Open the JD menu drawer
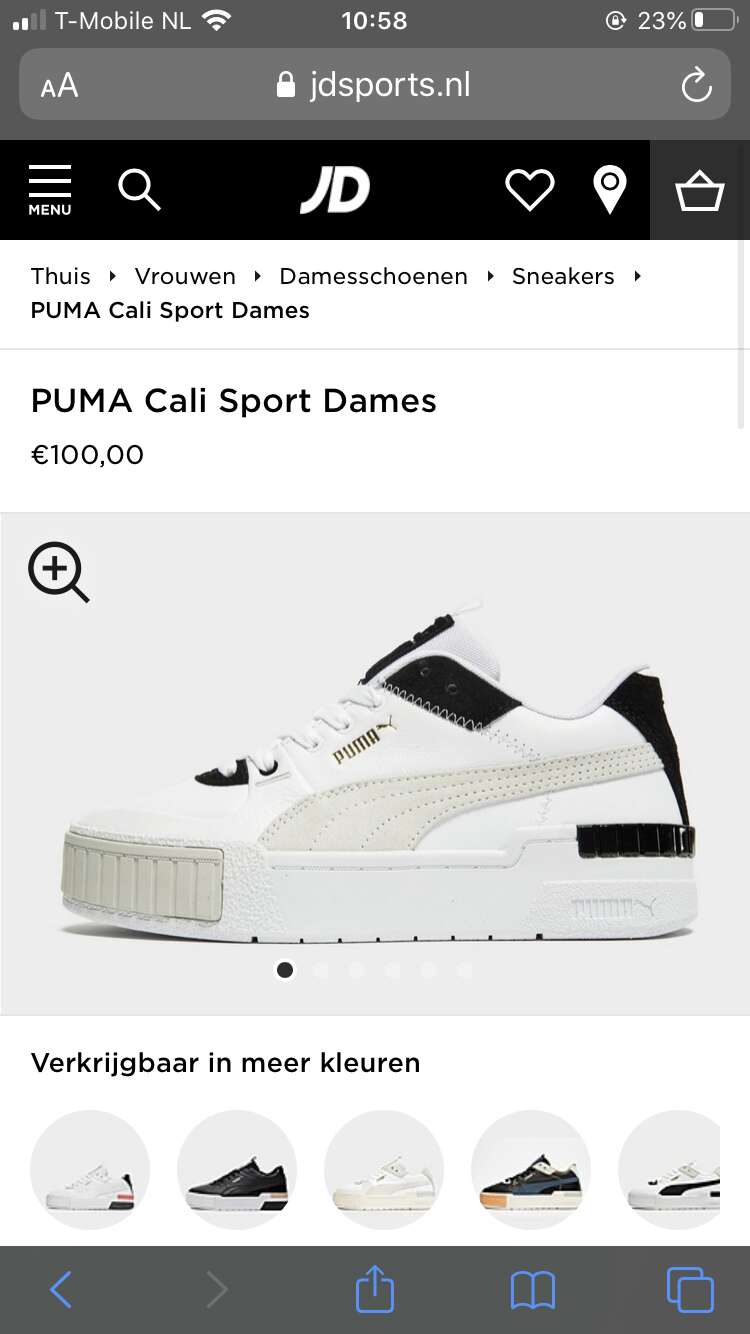This screenshot has height=1334, width=750. (x=50, y=190)
